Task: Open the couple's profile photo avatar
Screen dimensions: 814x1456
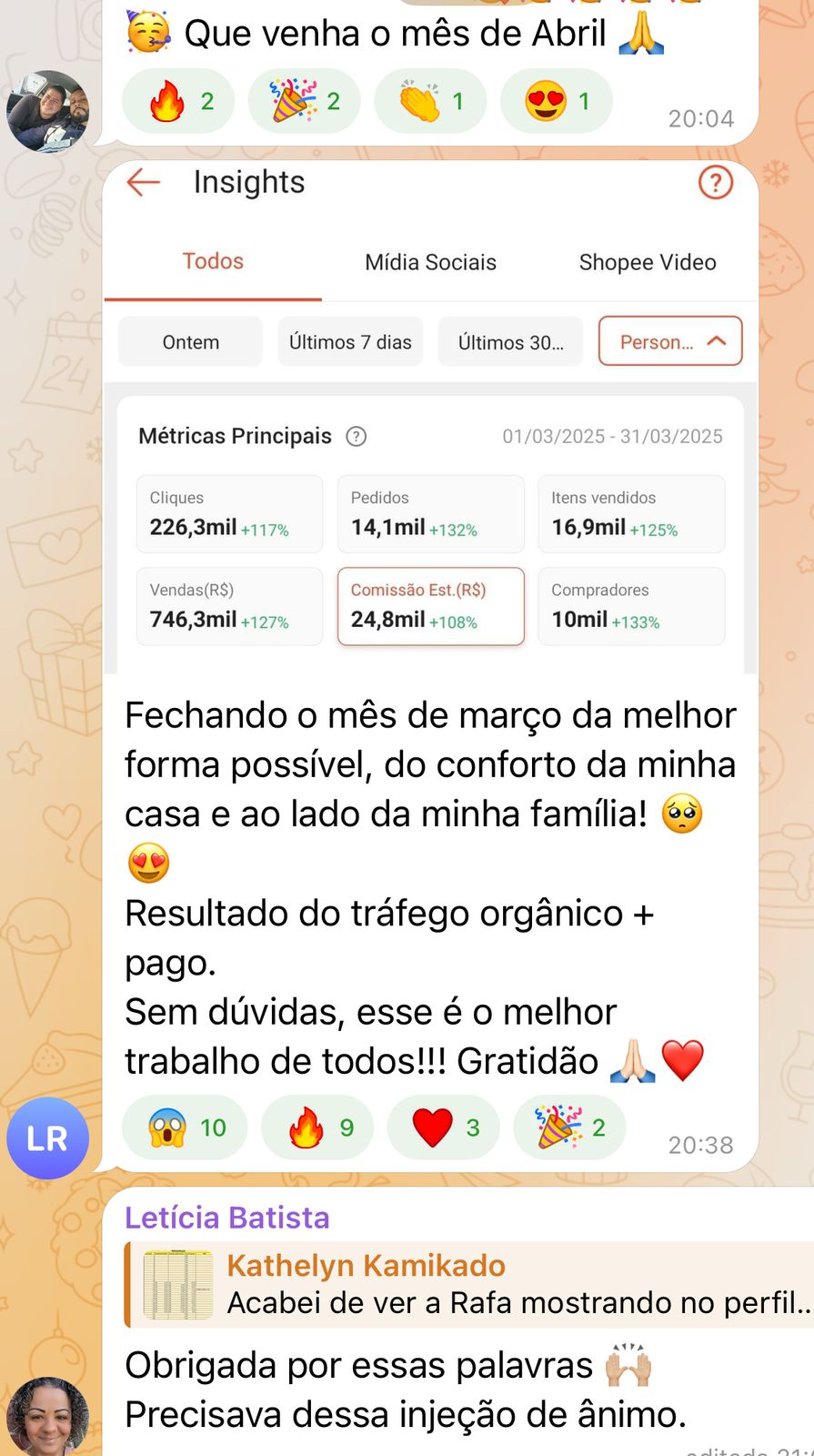Action: pyautogui.click(x=47, y=111)
